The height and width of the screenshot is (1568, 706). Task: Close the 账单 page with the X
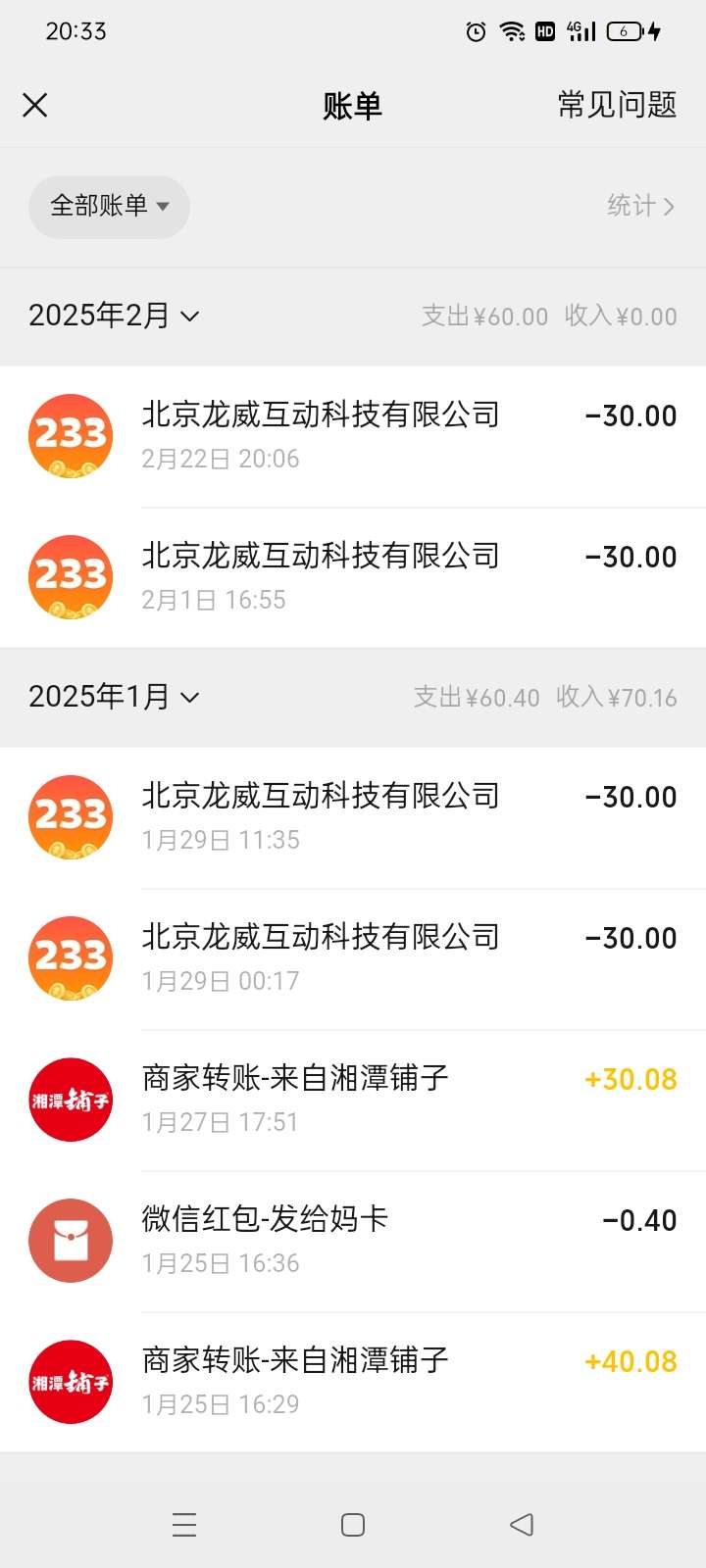click(35, 105)
